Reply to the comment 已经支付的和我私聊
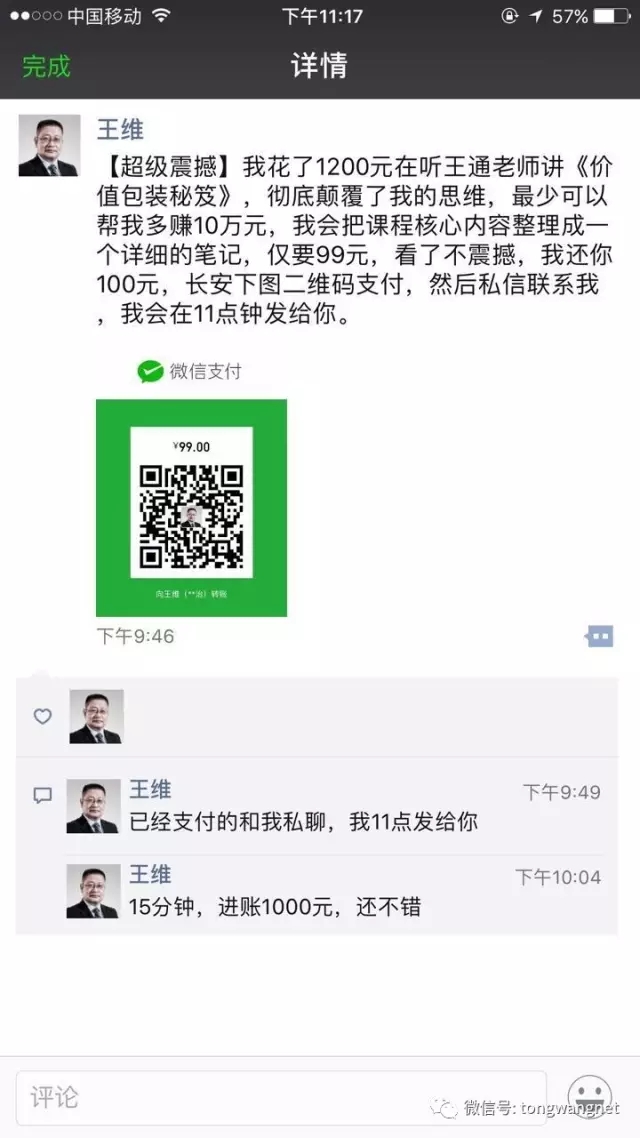 tap(303, 823)
